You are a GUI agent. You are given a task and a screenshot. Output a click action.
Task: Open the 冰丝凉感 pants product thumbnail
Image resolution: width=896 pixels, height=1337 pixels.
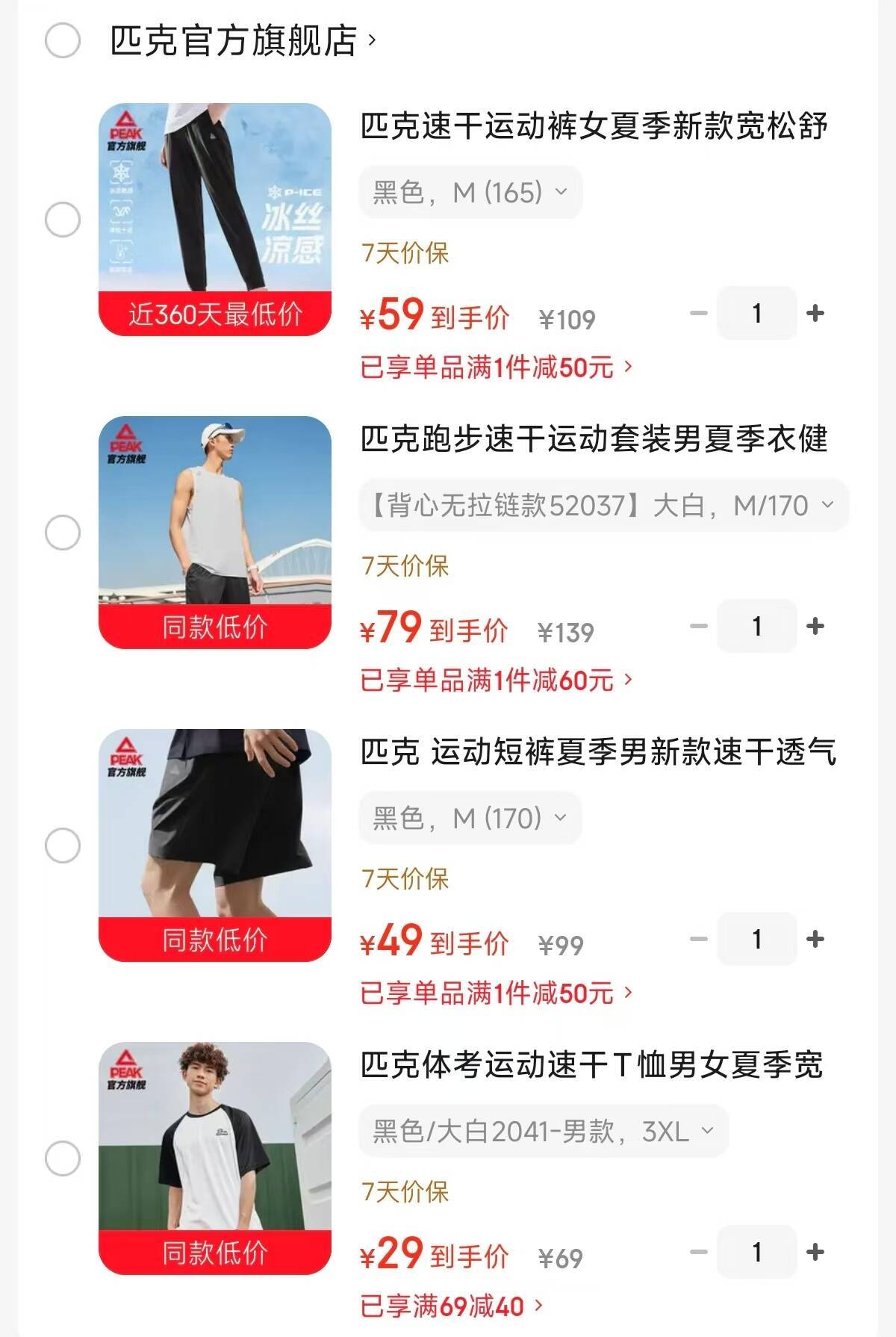tap(216, 217)
